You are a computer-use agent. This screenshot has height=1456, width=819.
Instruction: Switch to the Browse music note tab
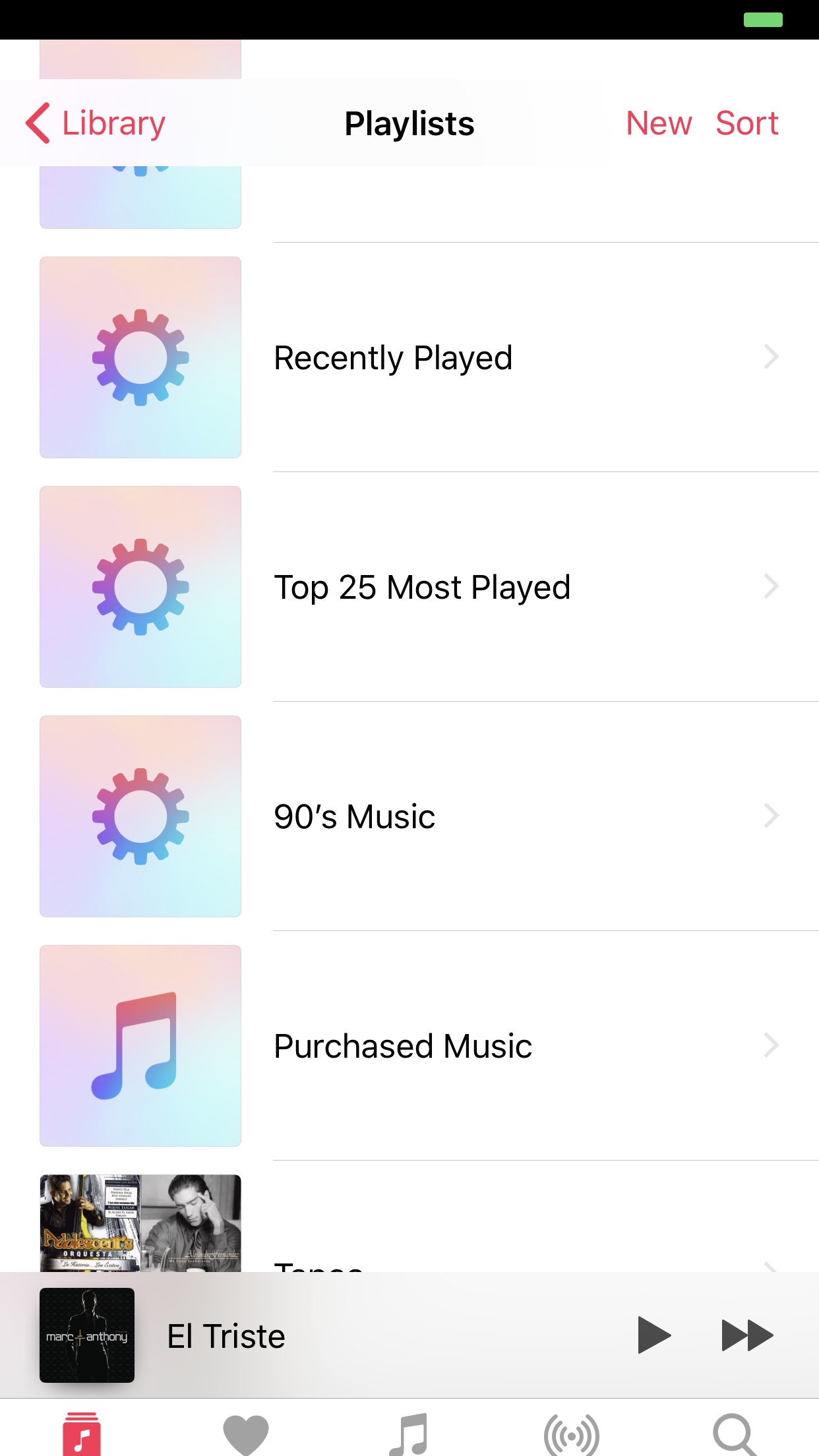tap(409, 1434)
